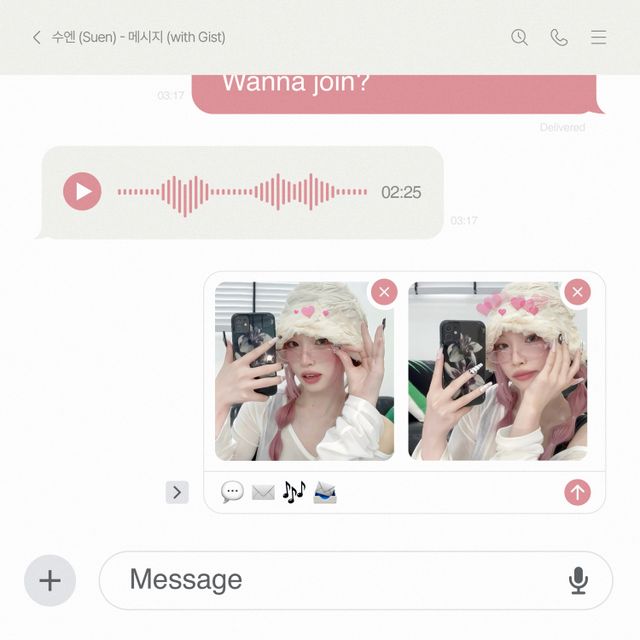Tap the envelope icon
This screenshot has width=640, height=640.
(x=263, y=492)
